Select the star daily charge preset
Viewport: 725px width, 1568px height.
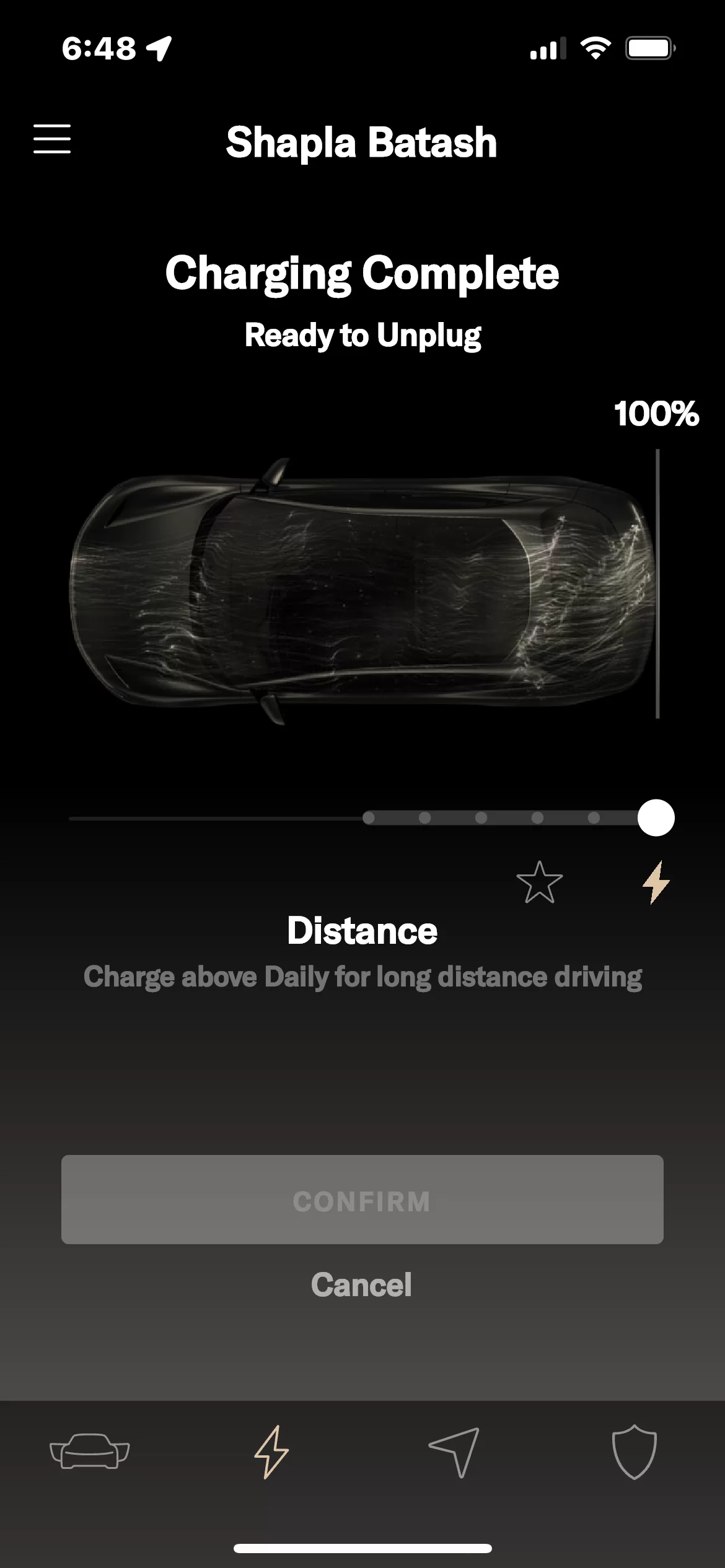(539, 882)
